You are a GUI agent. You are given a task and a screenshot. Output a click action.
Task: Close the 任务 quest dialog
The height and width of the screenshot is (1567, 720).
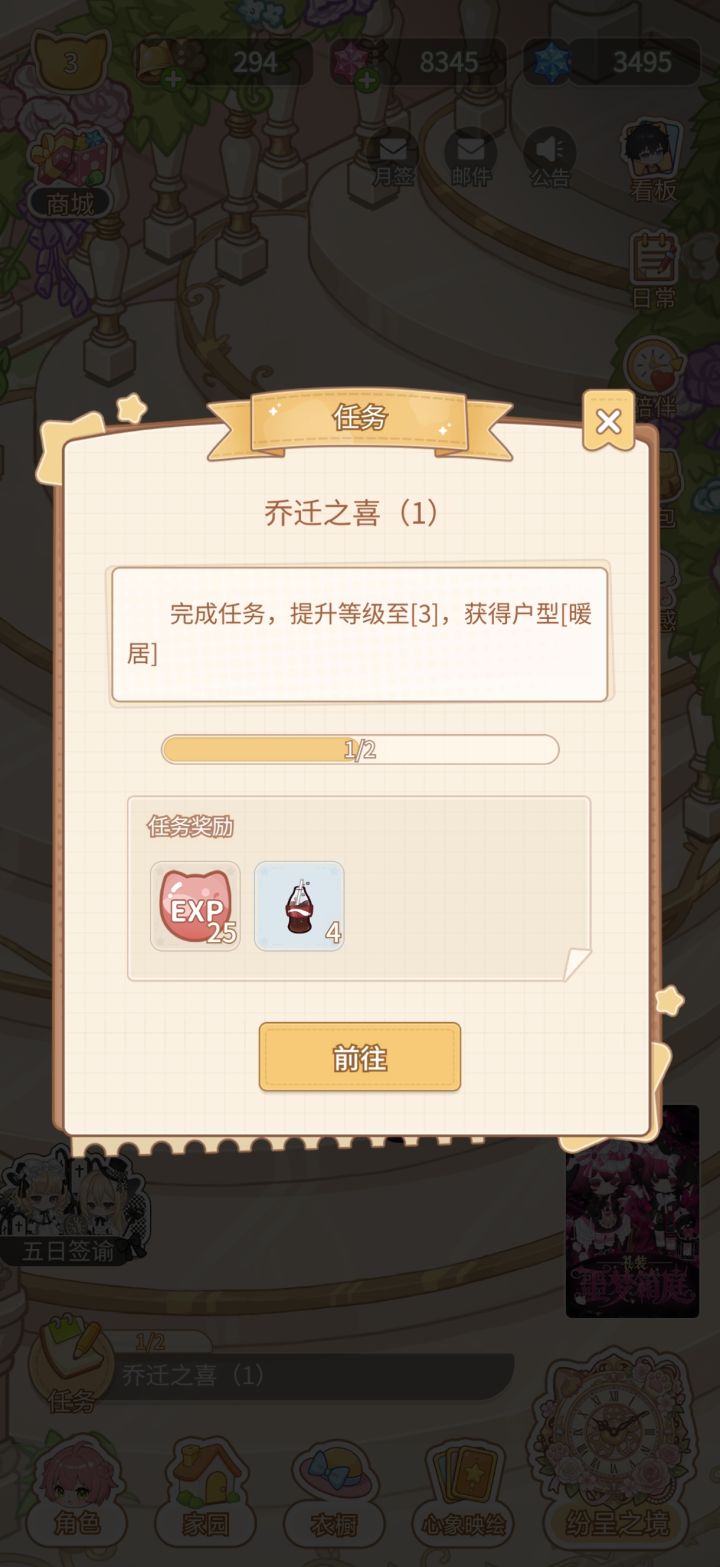pos(609,422)
